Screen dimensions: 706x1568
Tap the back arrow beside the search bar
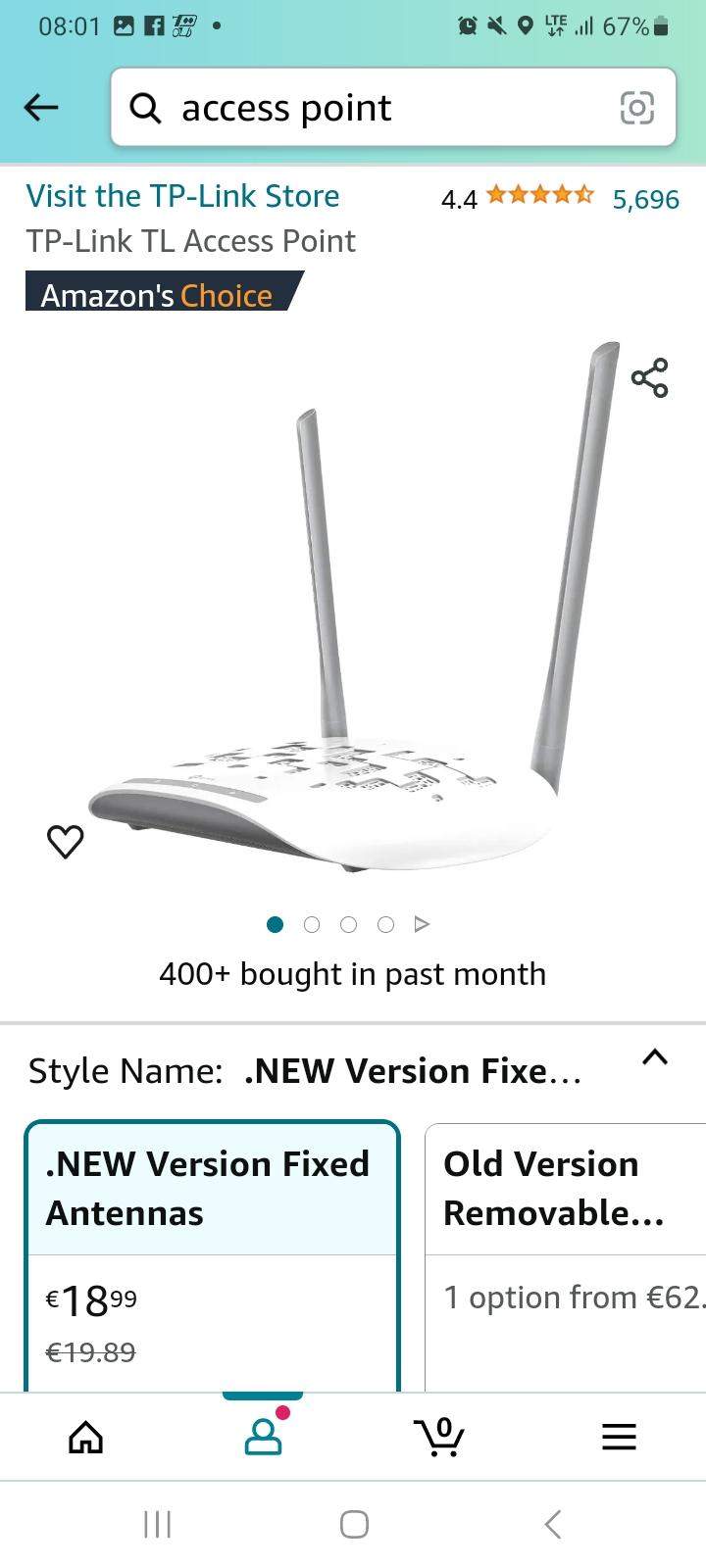point(40,107)
